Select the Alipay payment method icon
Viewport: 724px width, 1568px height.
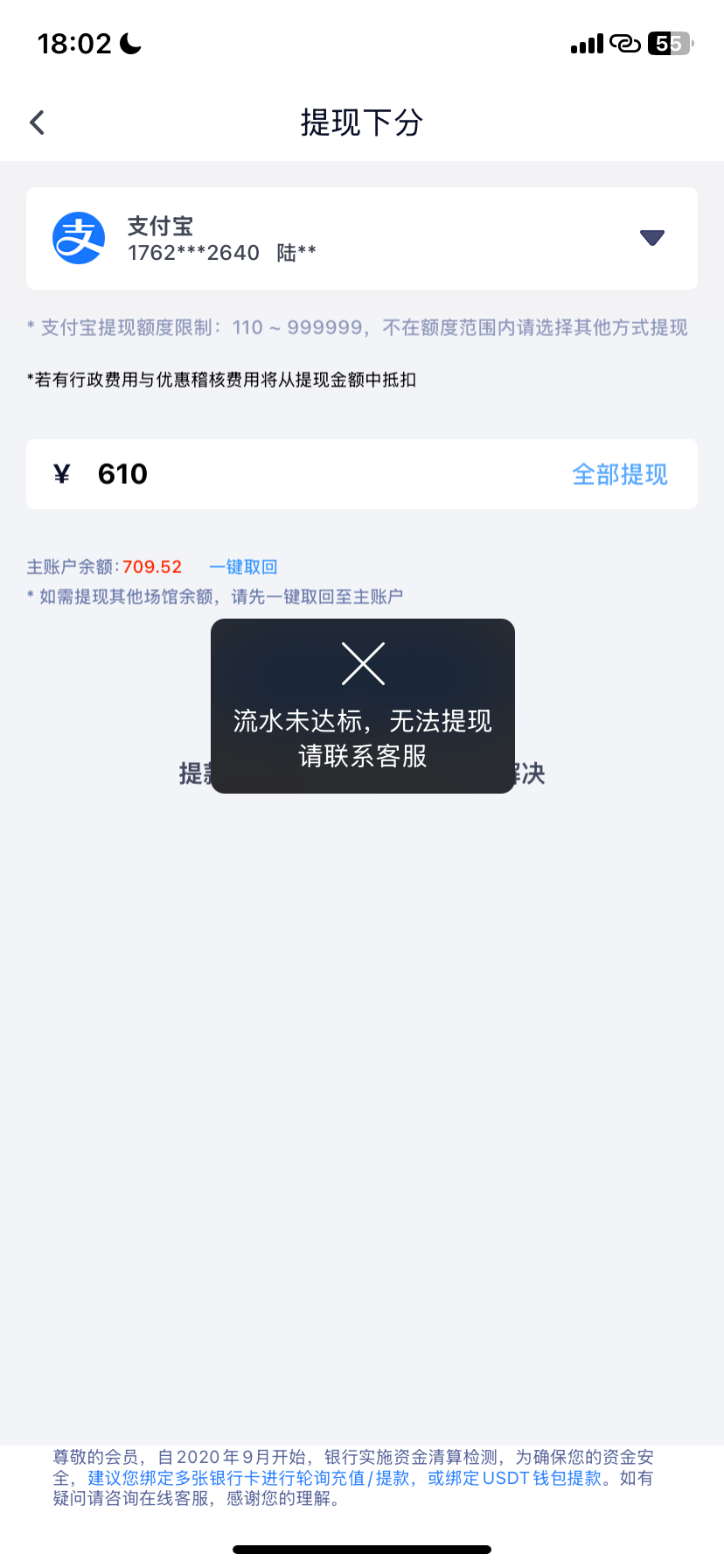pyautogui.click(x=79, y=238)
